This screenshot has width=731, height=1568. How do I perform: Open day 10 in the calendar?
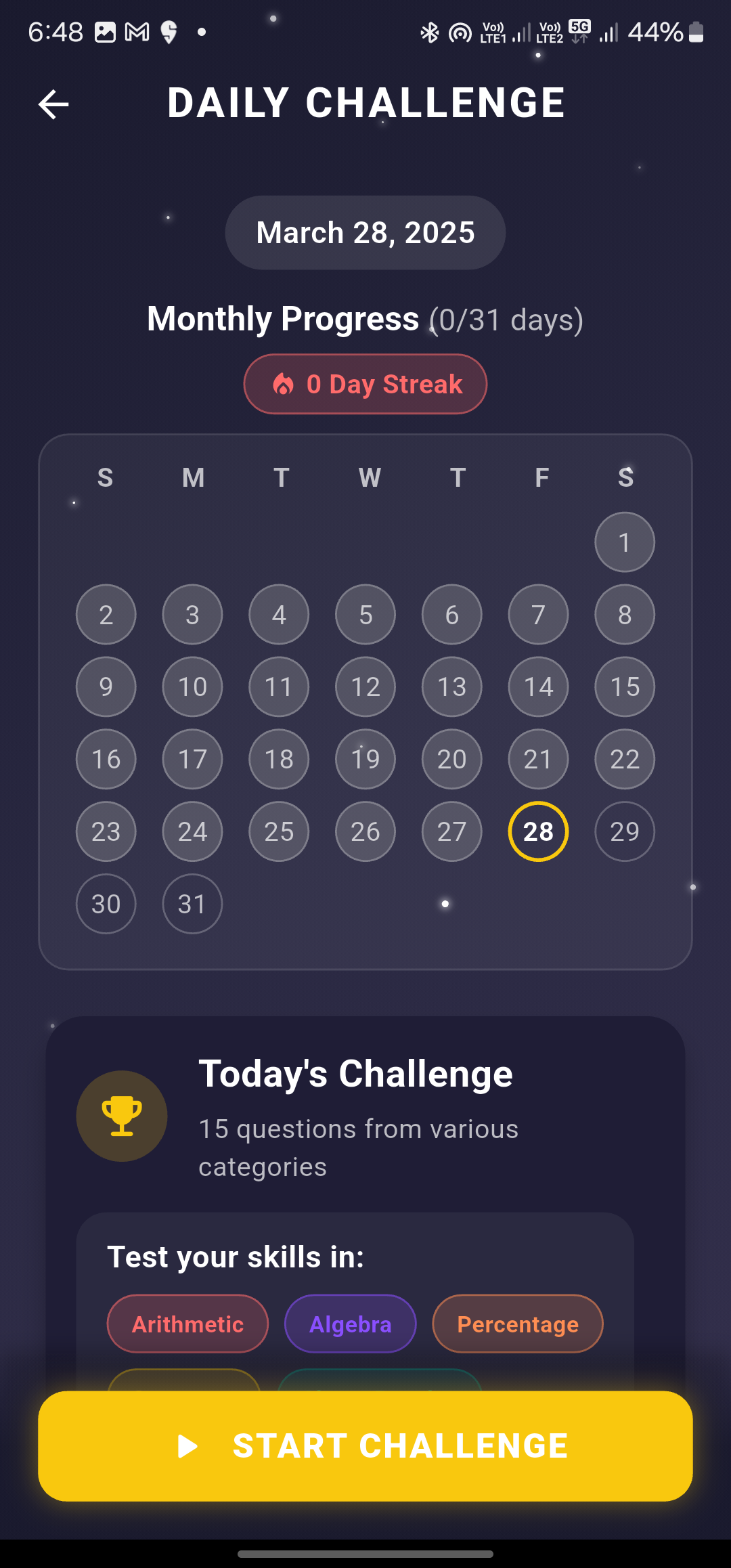(192, 687)
